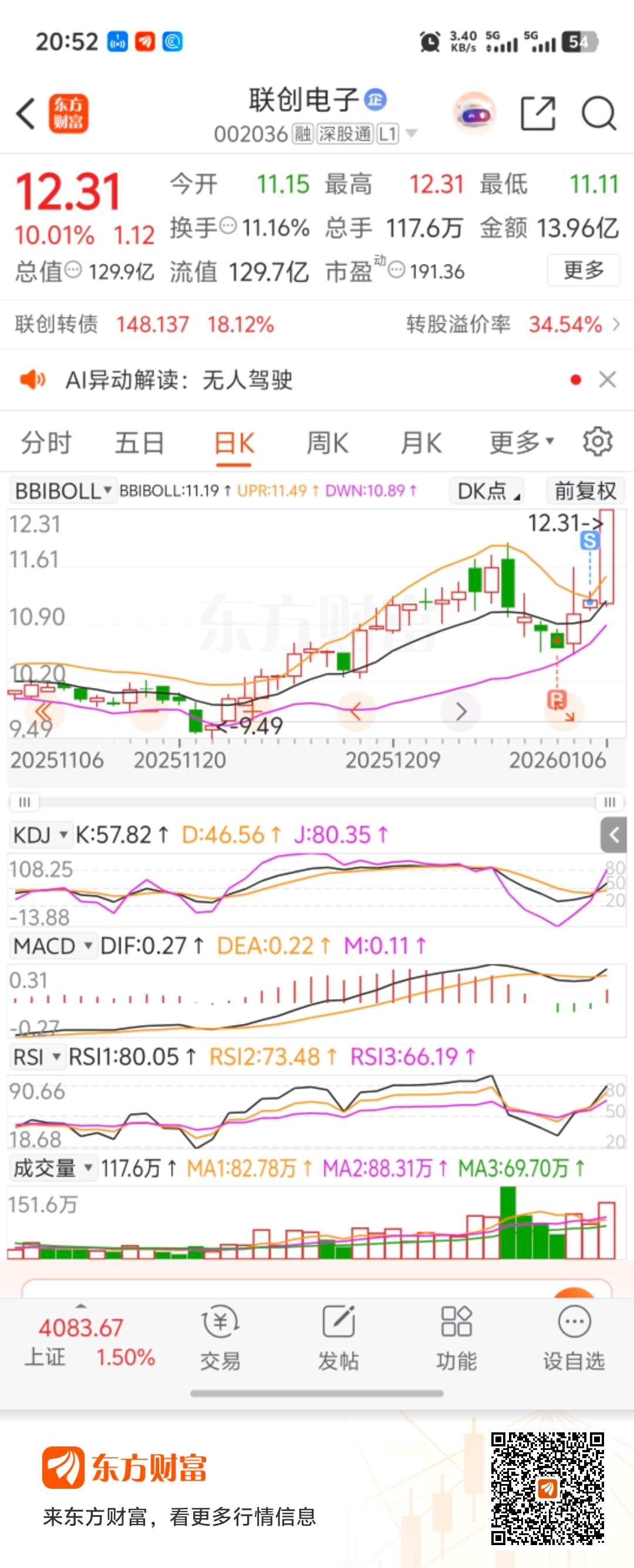
Task: Open the AI assistant robot icon
Action: pos(474,114)
